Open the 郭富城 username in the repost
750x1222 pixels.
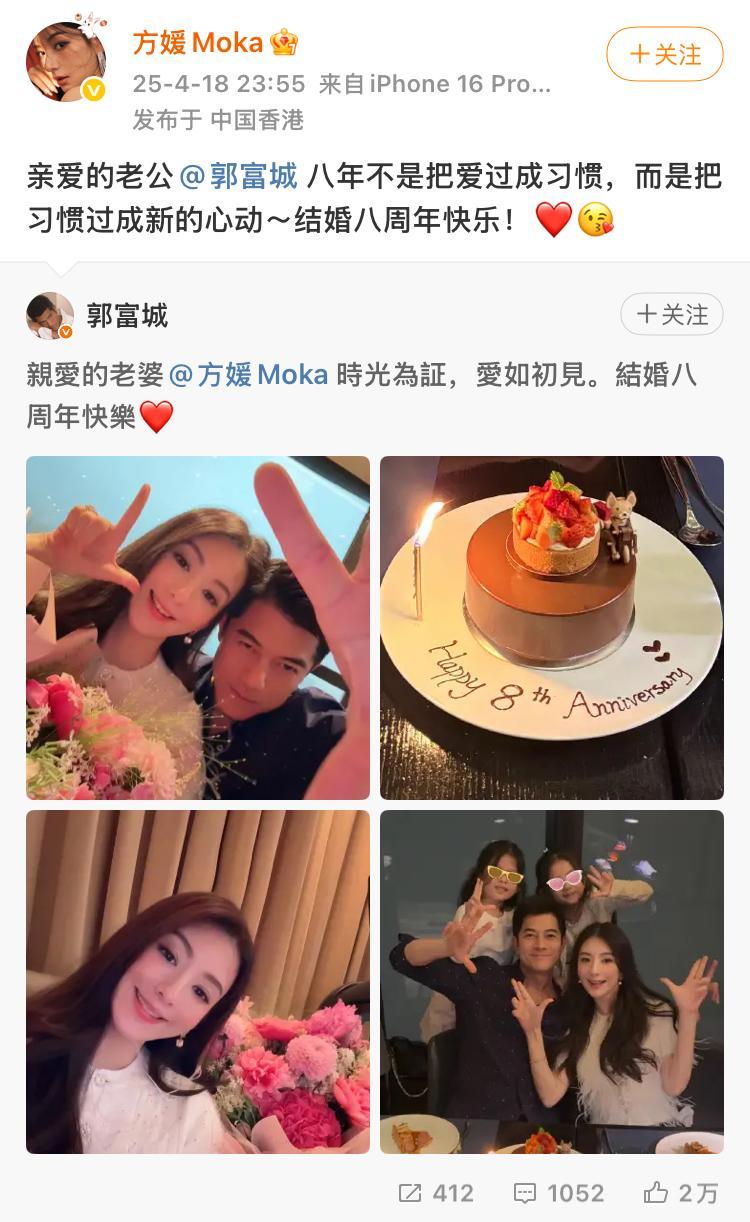(127, 316)
